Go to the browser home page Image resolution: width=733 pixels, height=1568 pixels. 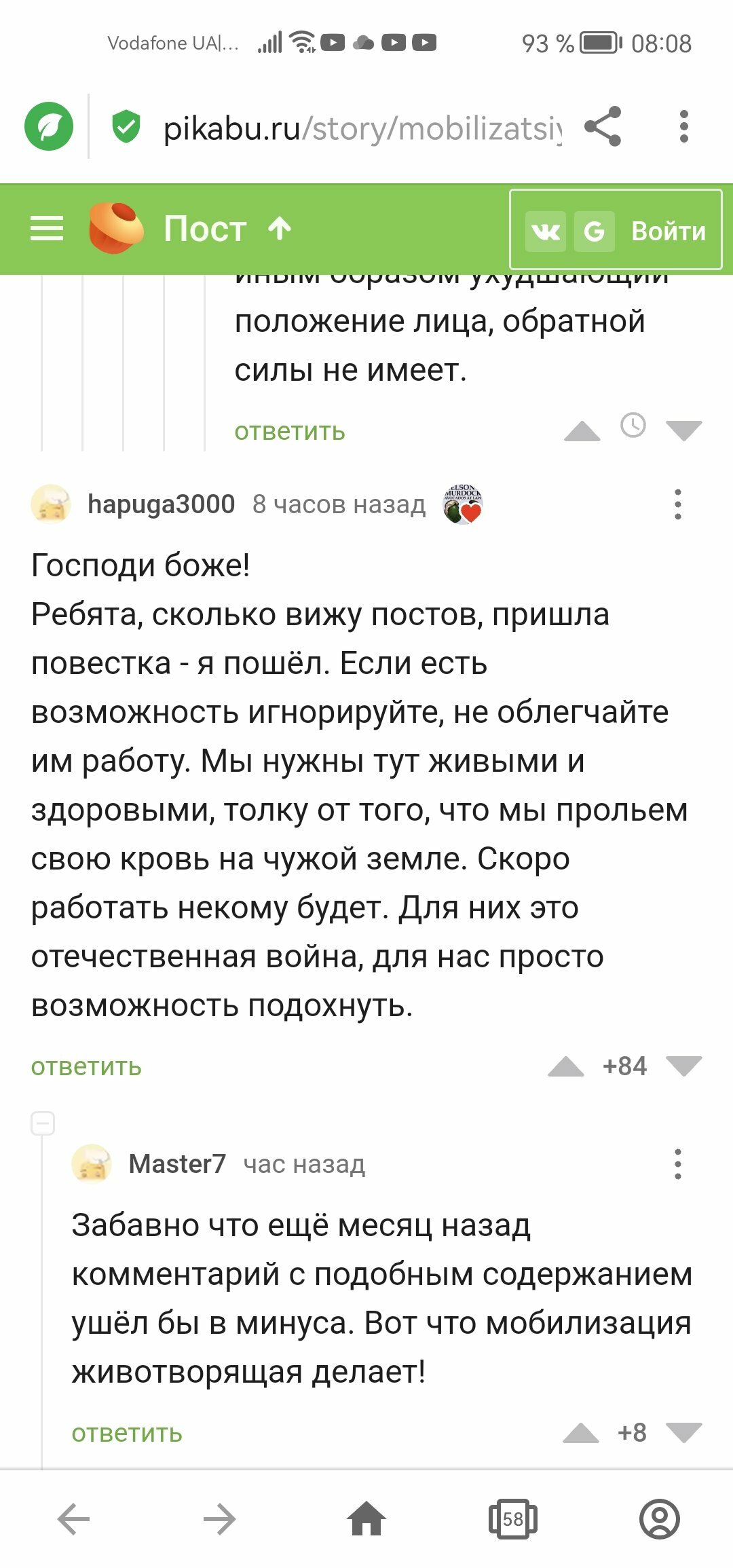[x=366, y=1519]
